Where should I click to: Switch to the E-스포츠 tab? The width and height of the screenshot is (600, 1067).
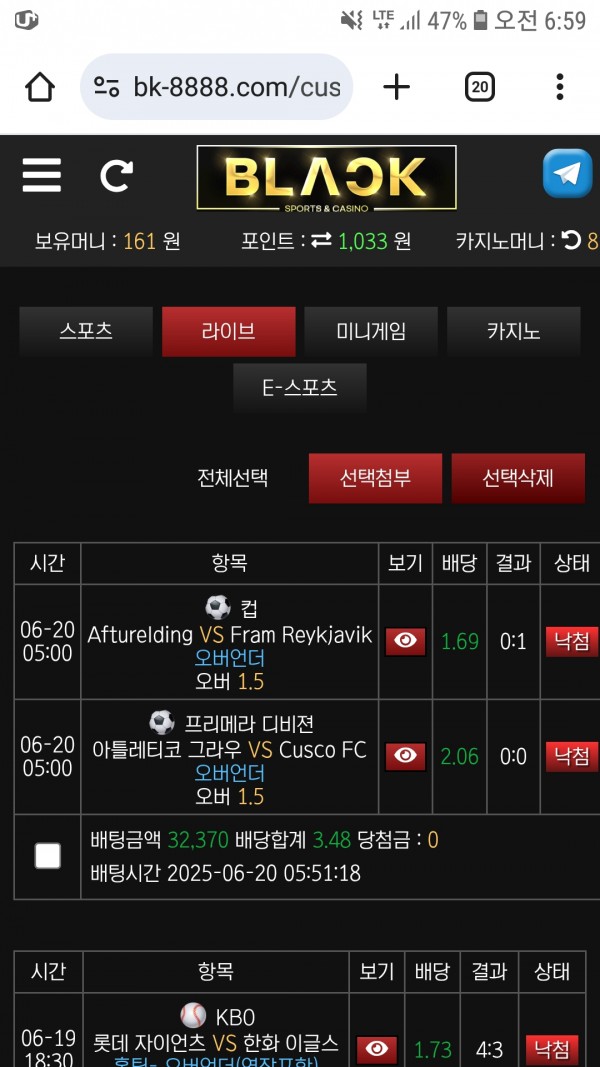tap(300, 388)
